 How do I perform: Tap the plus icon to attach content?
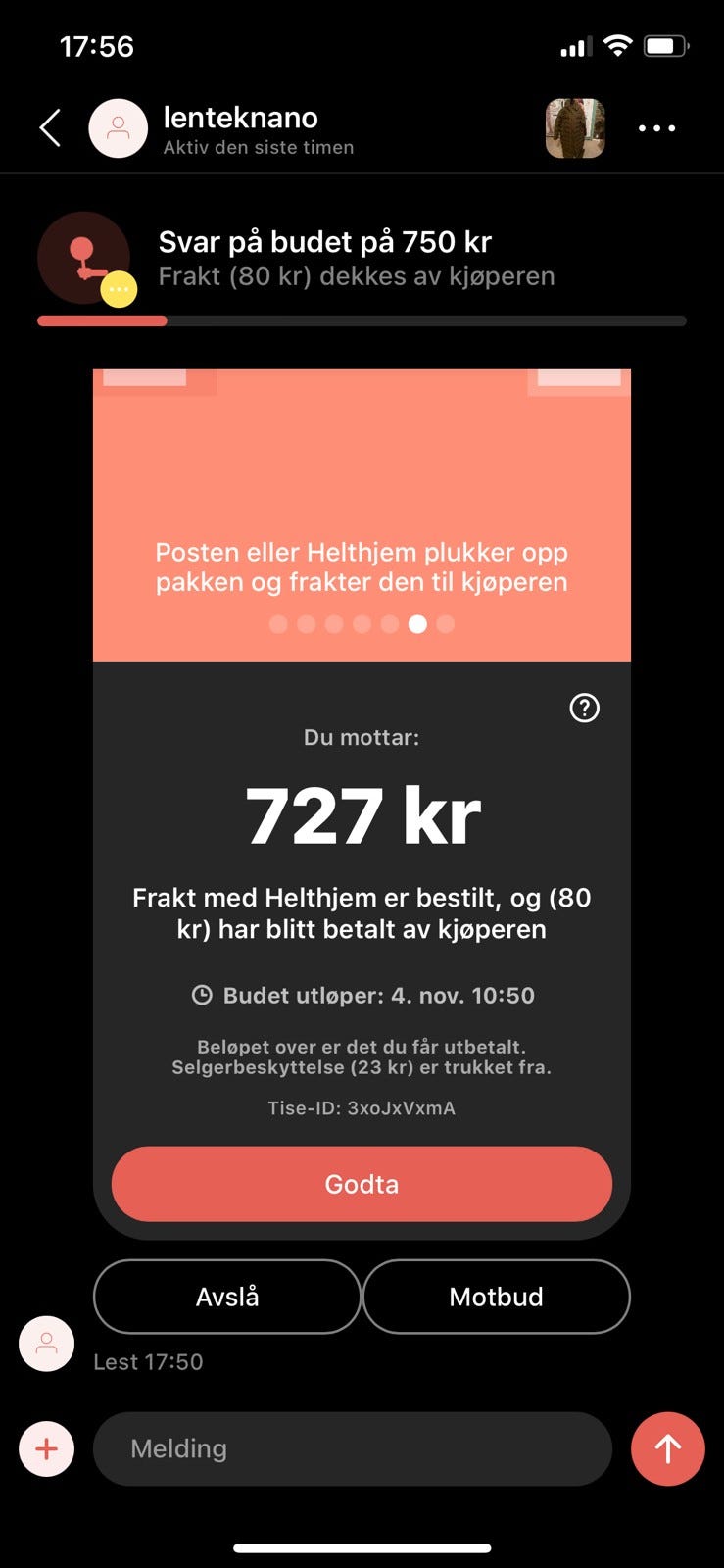coord(45,1448)
